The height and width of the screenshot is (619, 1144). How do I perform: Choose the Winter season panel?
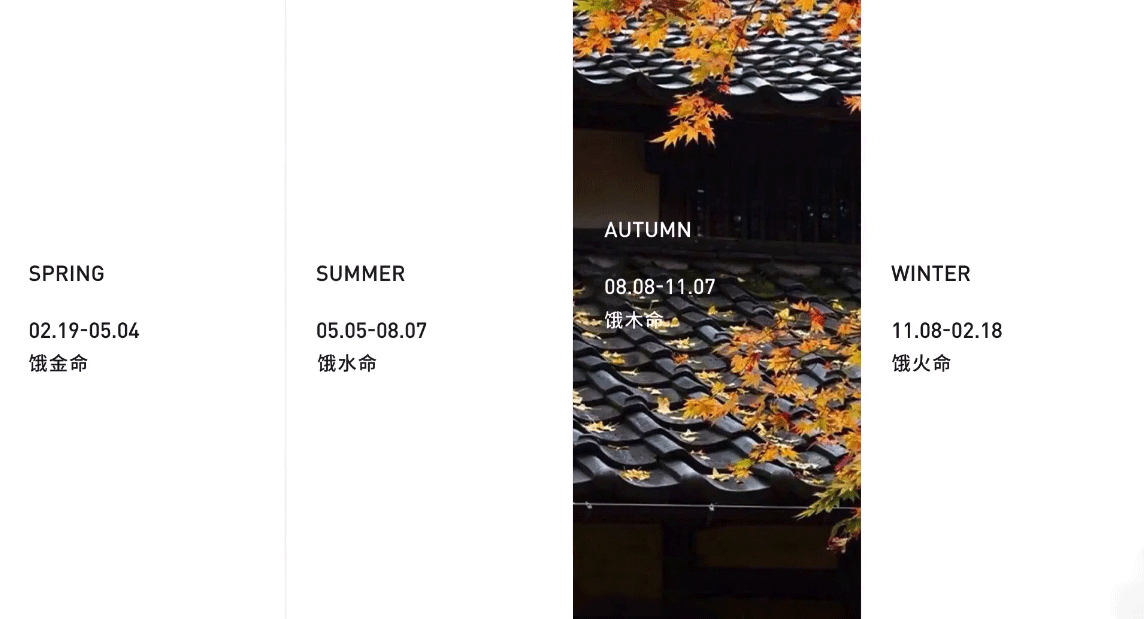(1002, 310)
